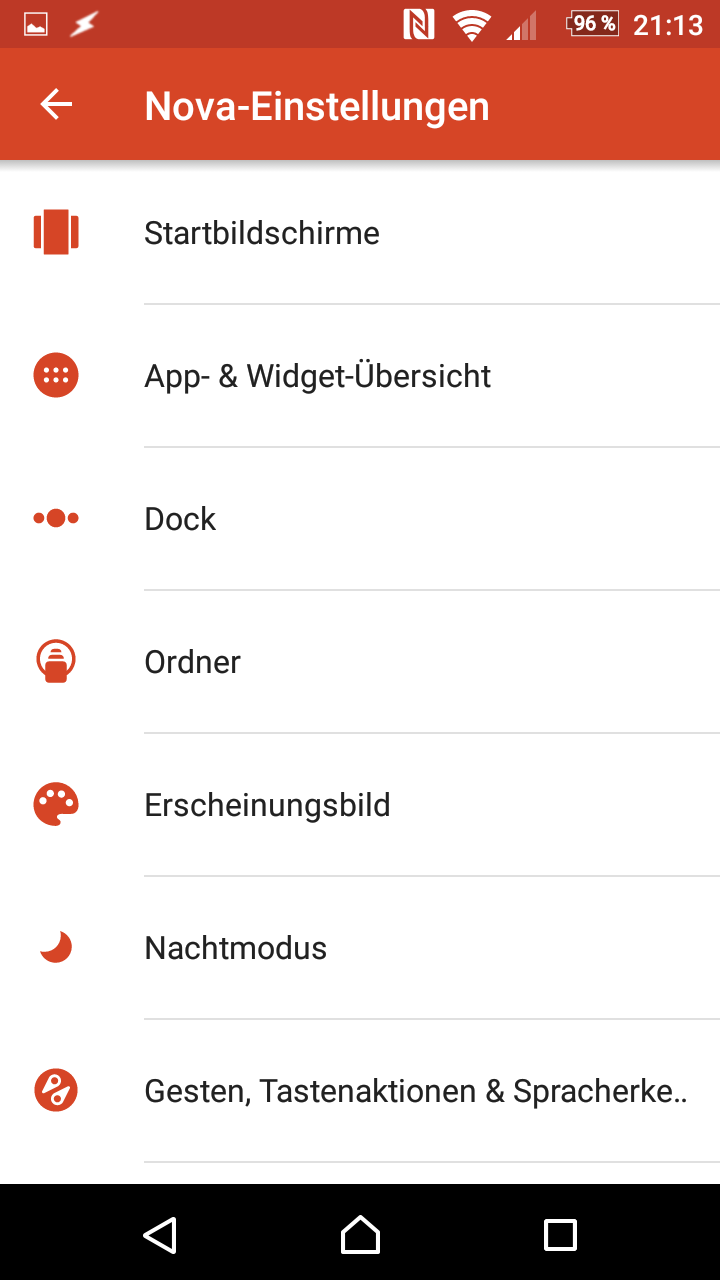Open the Nachtmodus settings
The image size is (720, 1280).
coord(236,948)
